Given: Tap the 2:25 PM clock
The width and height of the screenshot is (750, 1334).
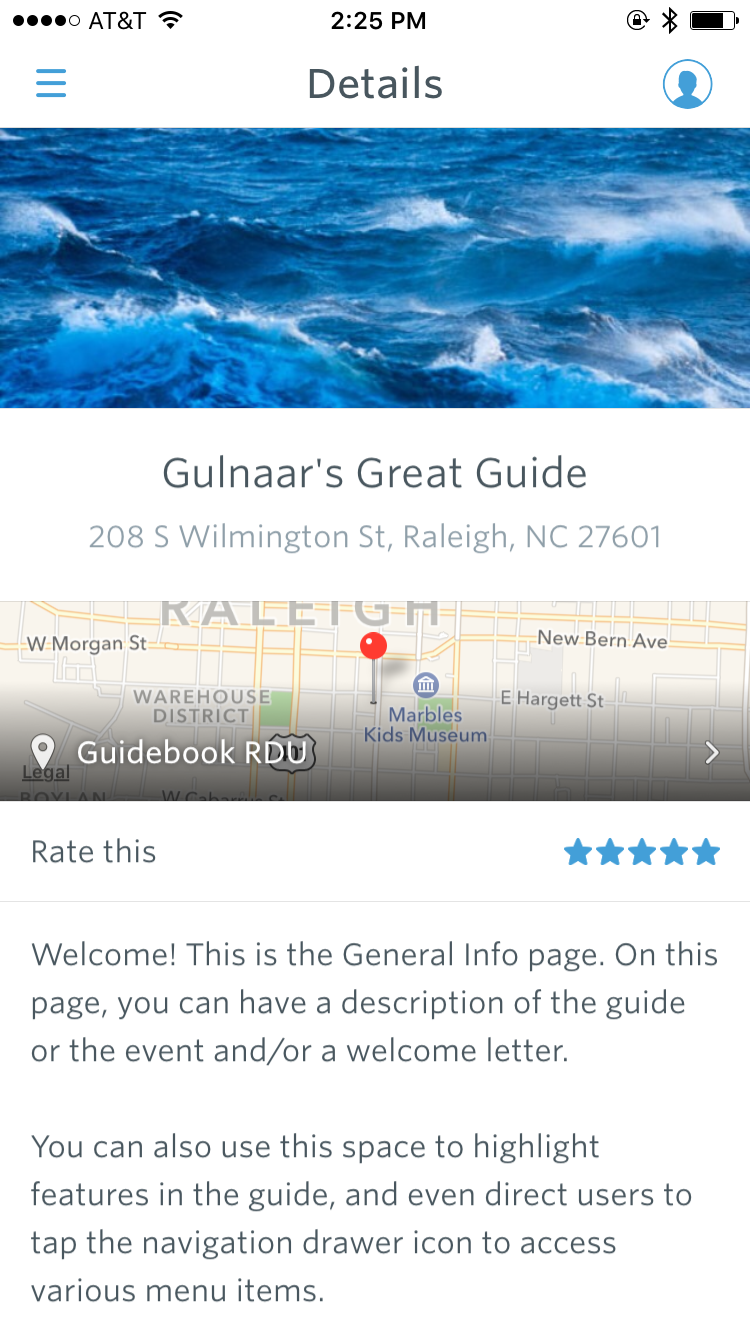Looking at the screenshot, I should pos(379,19).
